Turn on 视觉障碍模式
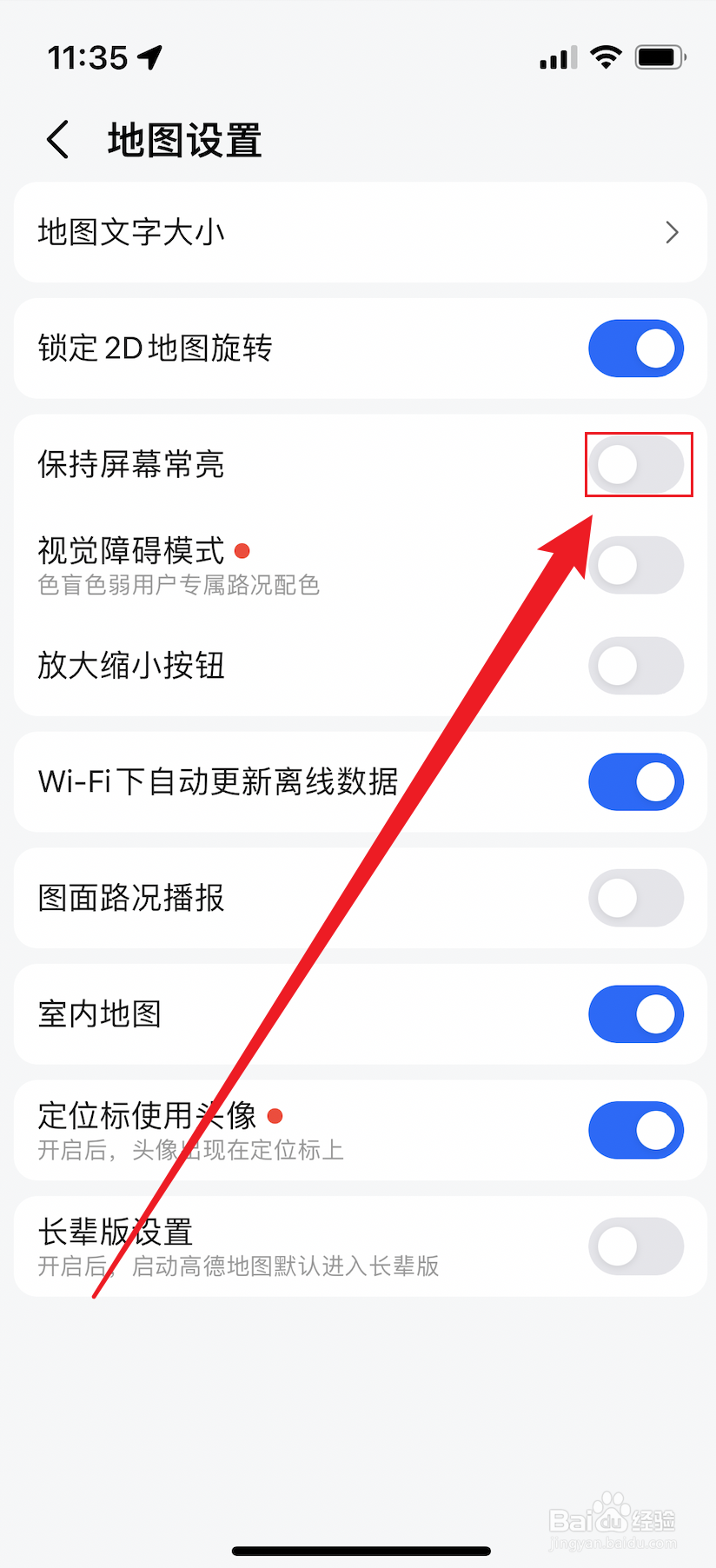Image resolution: width=716 pixels, height=1568 pixels. [x=636, y=565]
